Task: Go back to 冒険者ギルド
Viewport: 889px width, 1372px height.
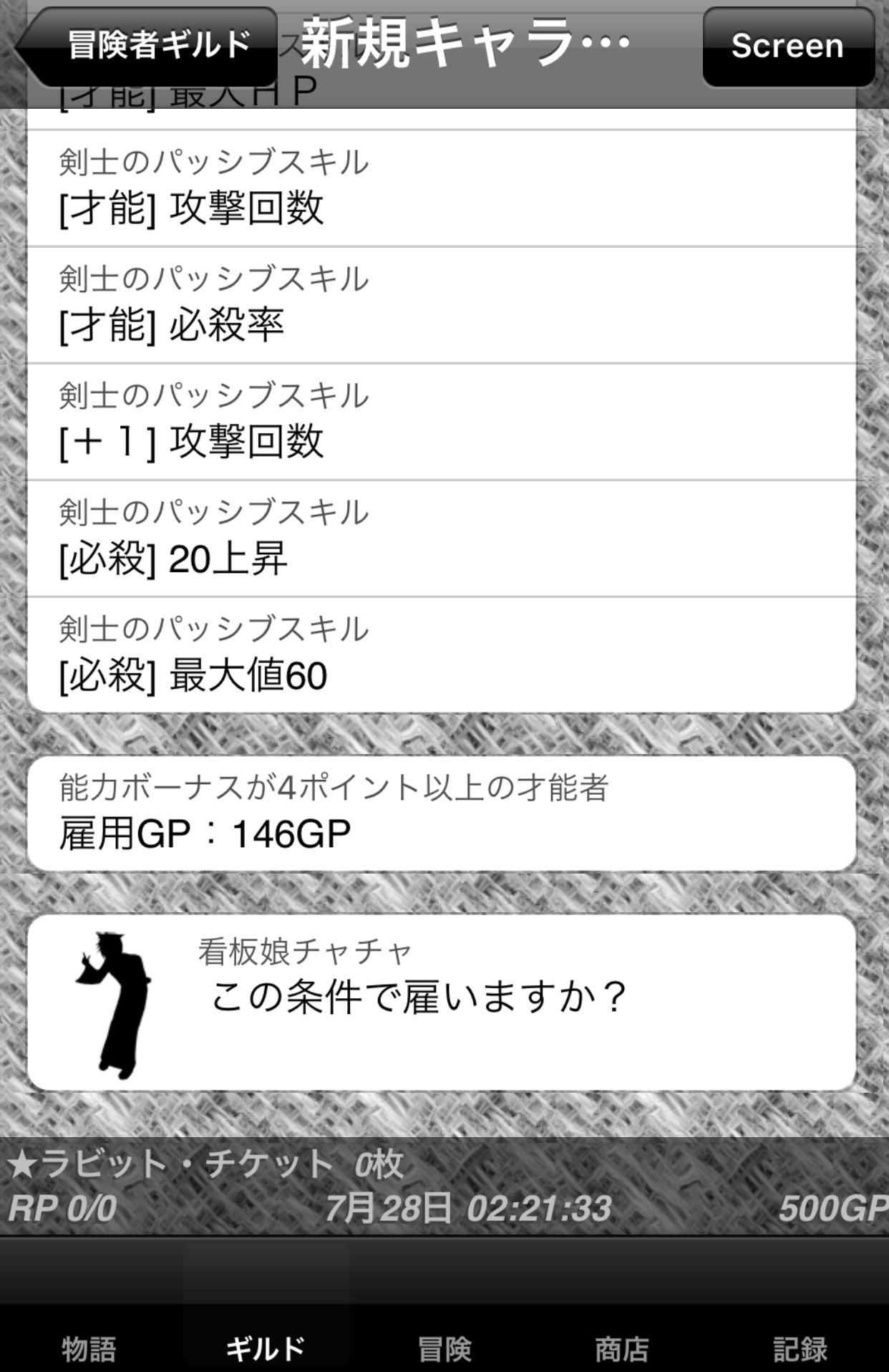Action: click(x=147, y=46)
